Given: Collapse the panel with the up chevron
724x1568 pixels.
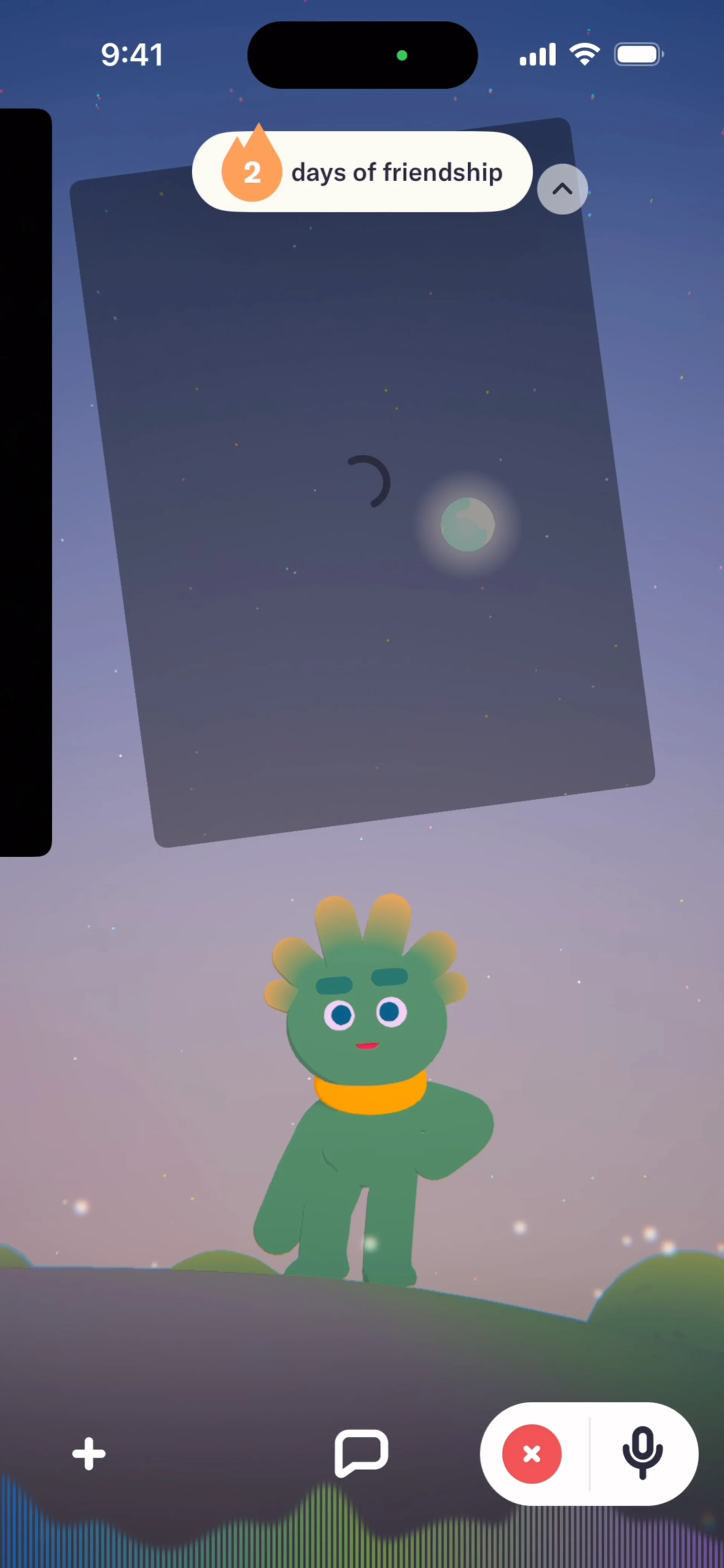Looking at the screenshot, I should (562, 189).
